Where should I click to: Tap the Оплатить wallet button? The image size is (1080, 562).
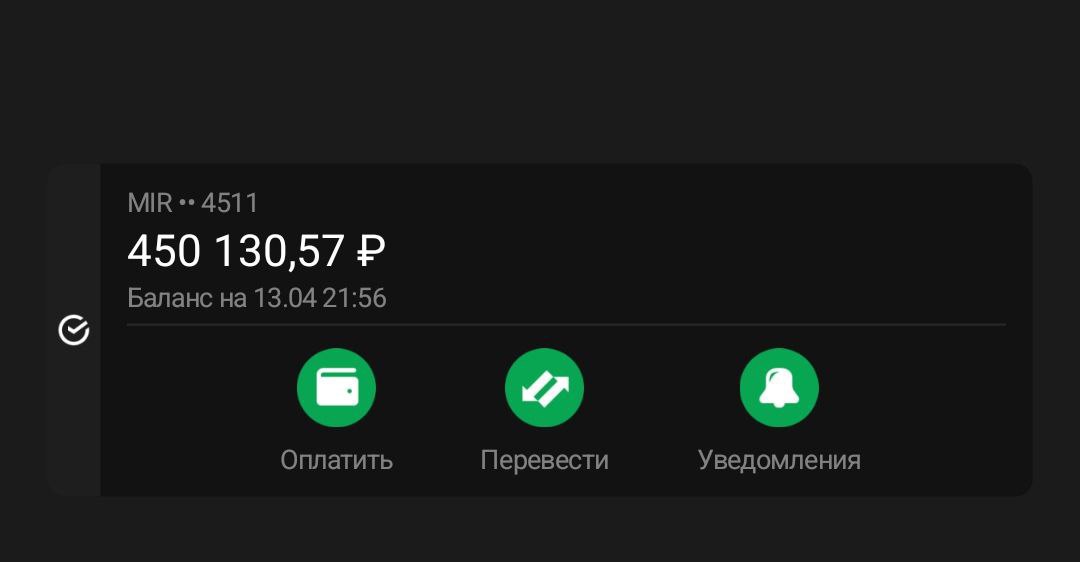(336, 388)
